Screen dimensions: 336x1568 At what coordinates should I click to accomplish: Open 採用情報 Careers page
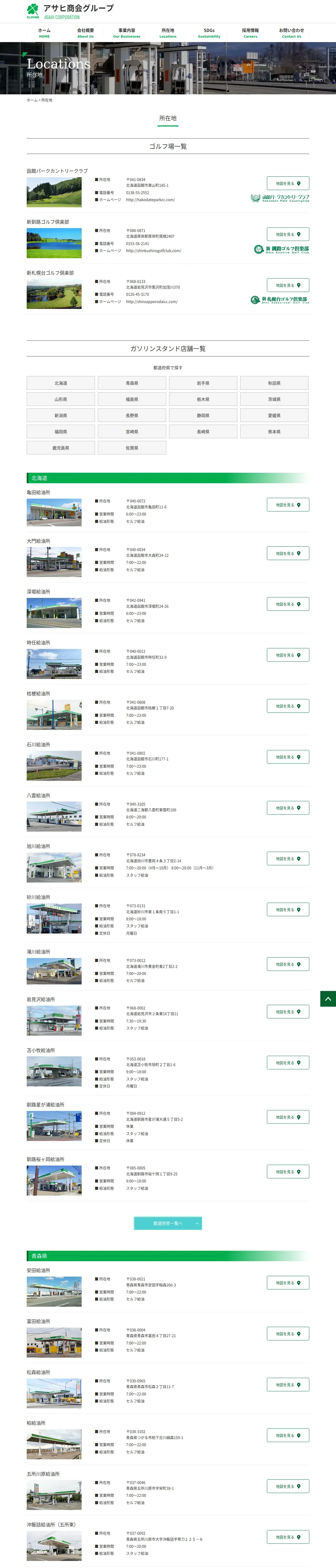(250, 33)
